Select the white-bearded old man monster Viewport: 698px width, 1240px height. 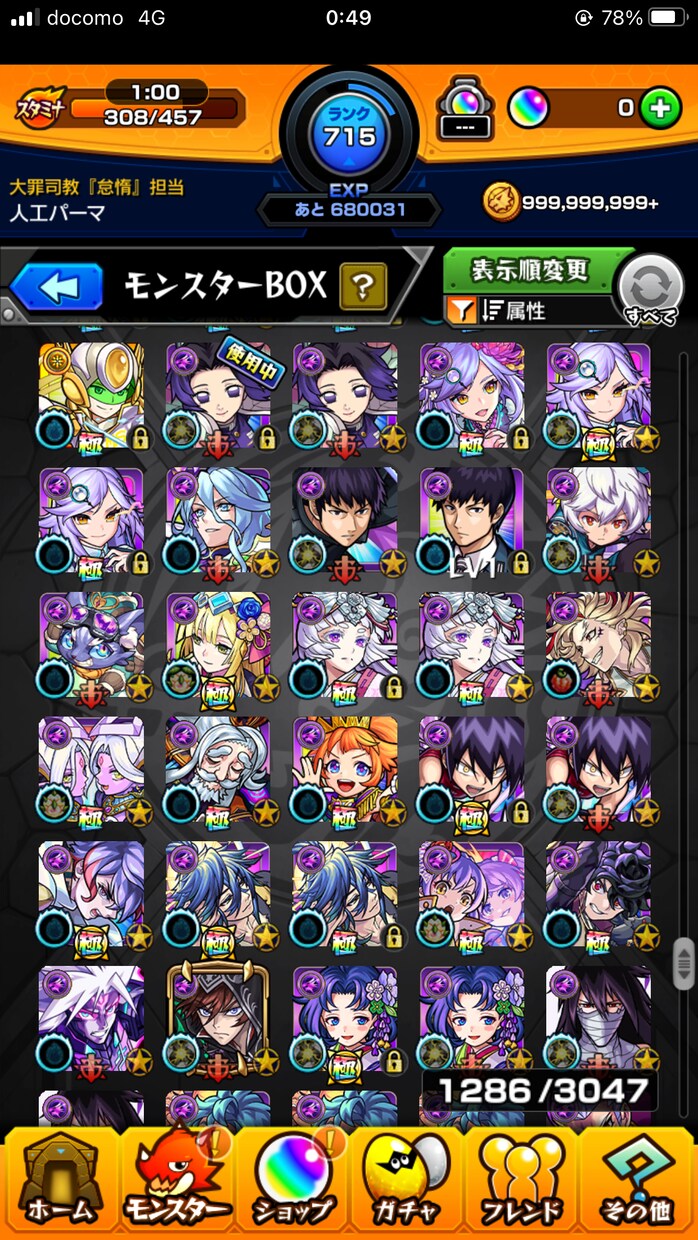coord(218,769)
